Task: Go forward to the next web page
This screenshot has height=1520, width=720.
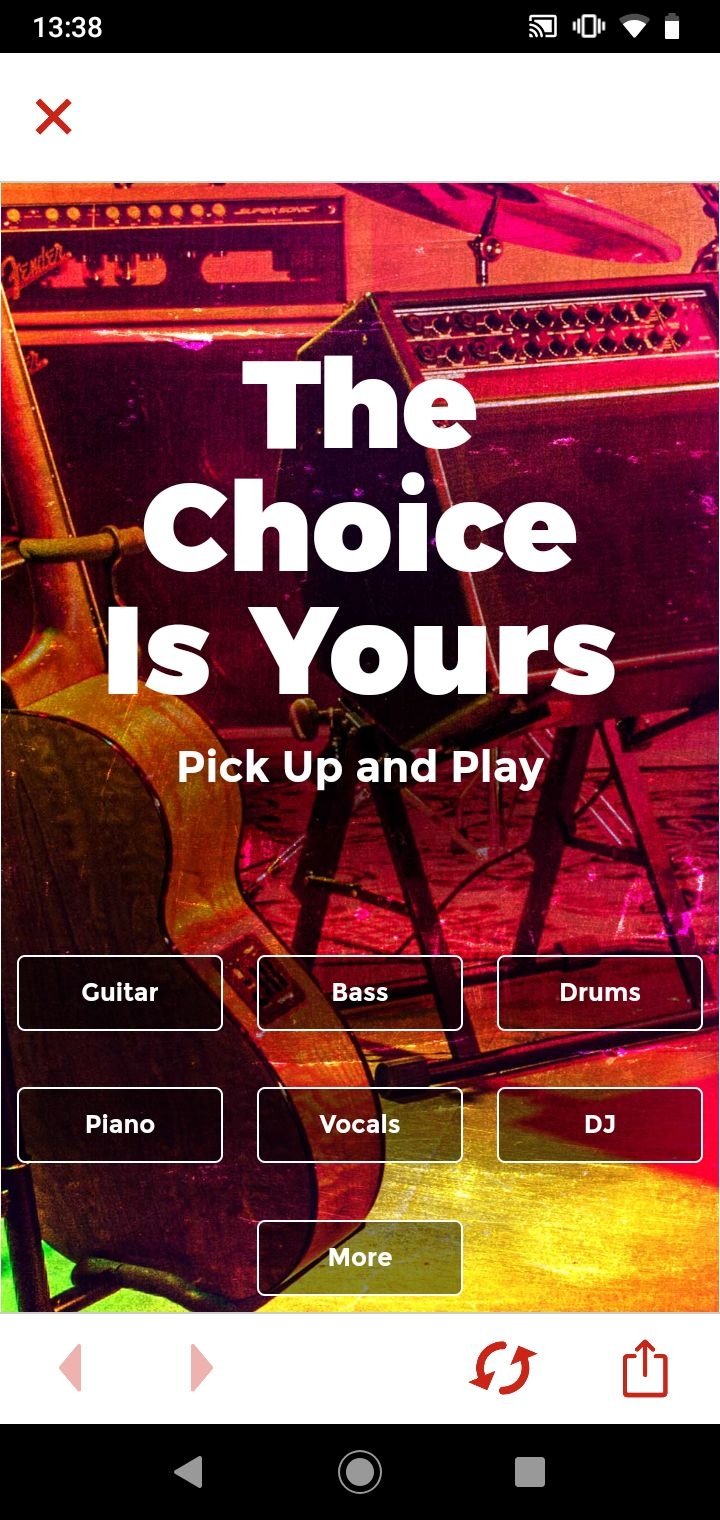Action: tap(201, 1367)
